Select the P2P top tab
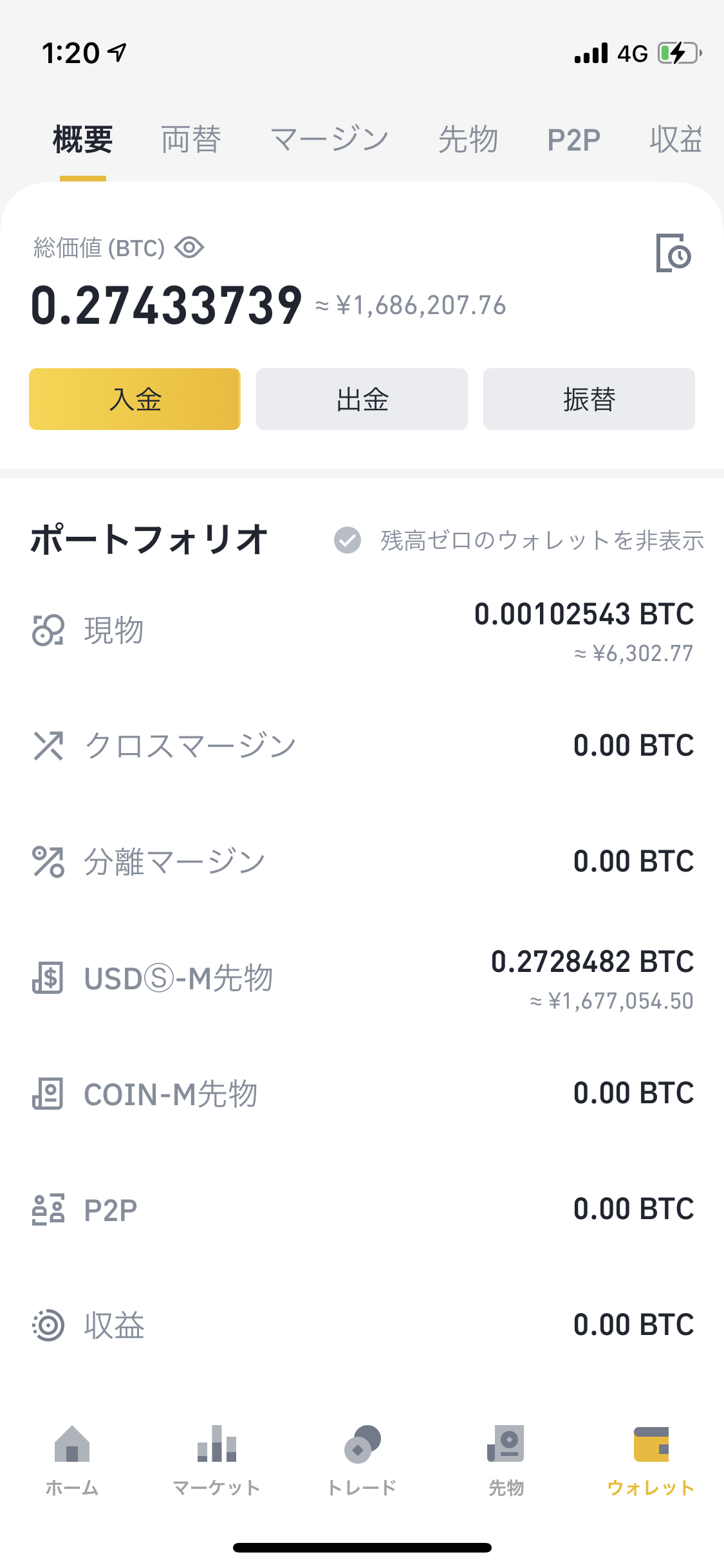This screenshot has width=724, height=1568. coord(573,140)
